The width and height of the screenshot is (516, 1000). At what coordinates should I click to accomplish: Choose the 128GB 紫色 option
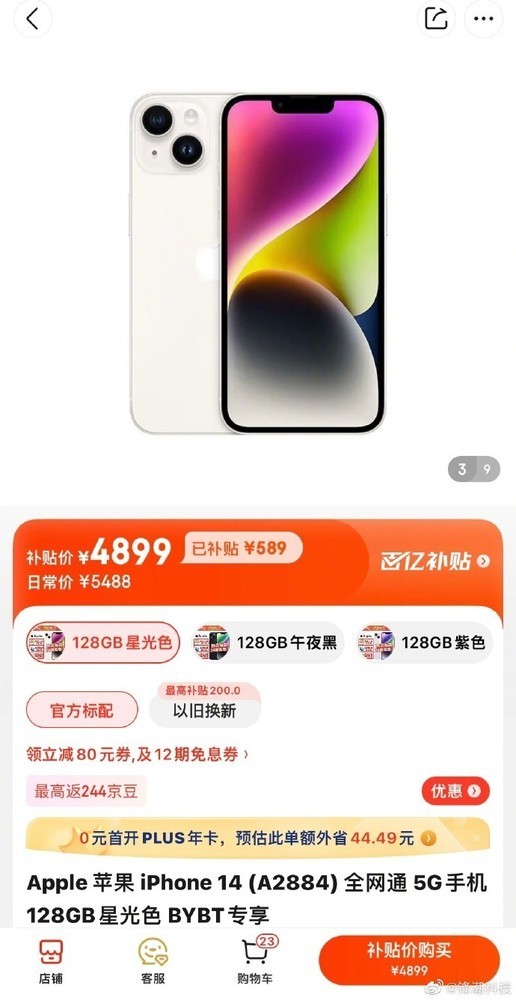coord(424,642)
